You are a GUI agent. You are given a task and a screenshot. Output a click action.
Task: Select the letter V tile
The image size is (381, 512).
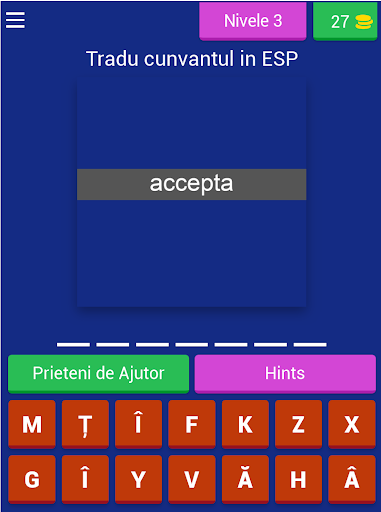click(192, 479)
